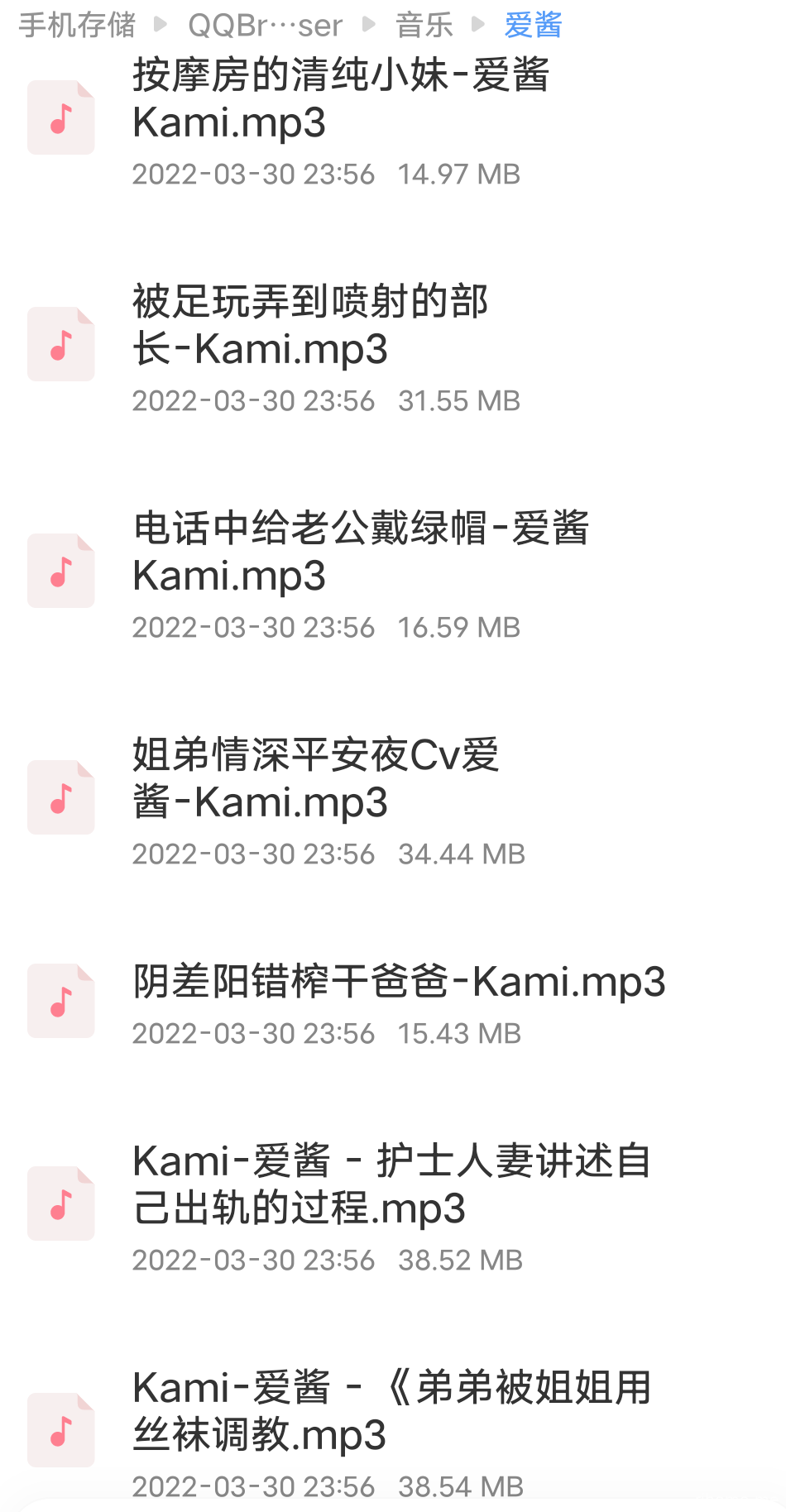This screenshot has height=1512, width=786.
Task: Click the music icon beside 护士人妻 mp3 file
Action: [x=60, y=1204]
